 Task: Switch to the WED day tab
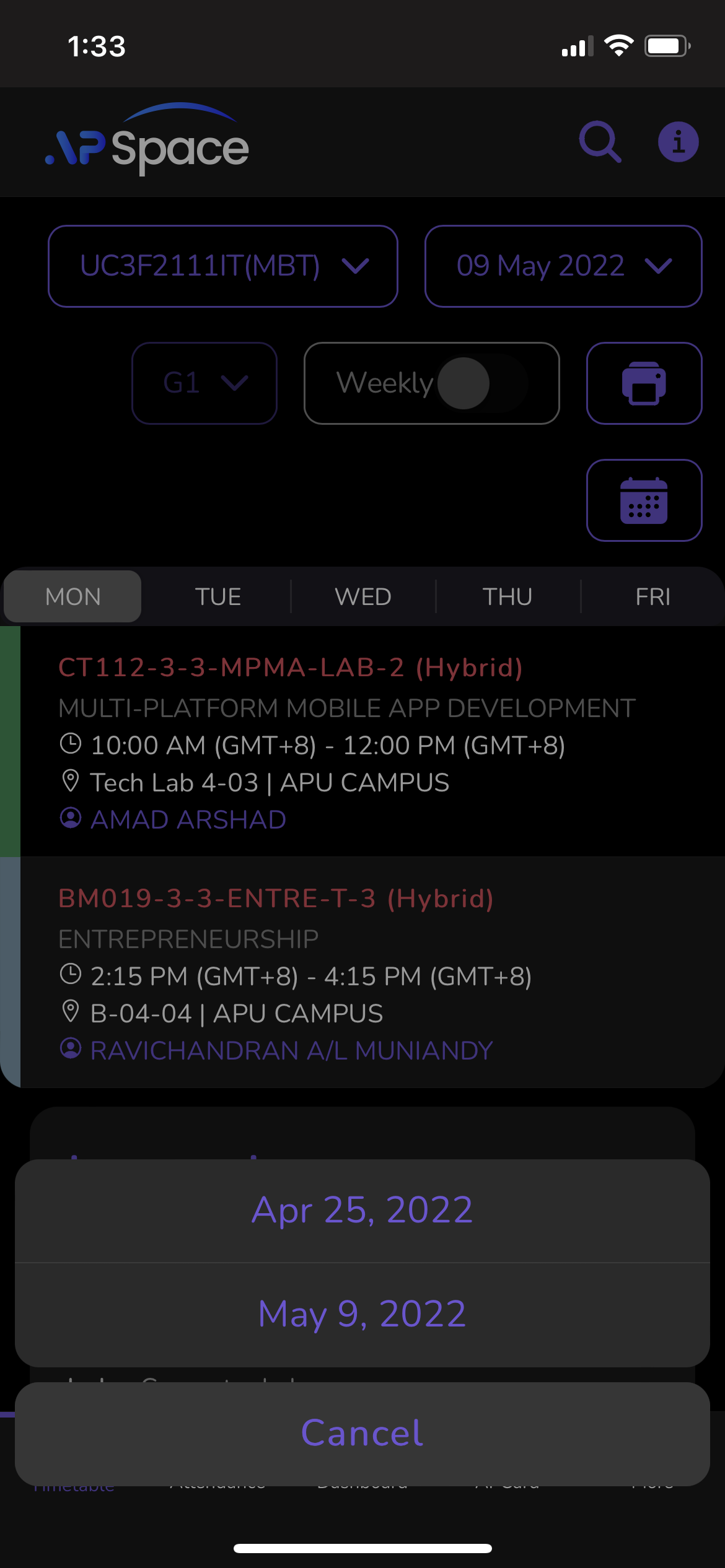click(x=362, y=596)
